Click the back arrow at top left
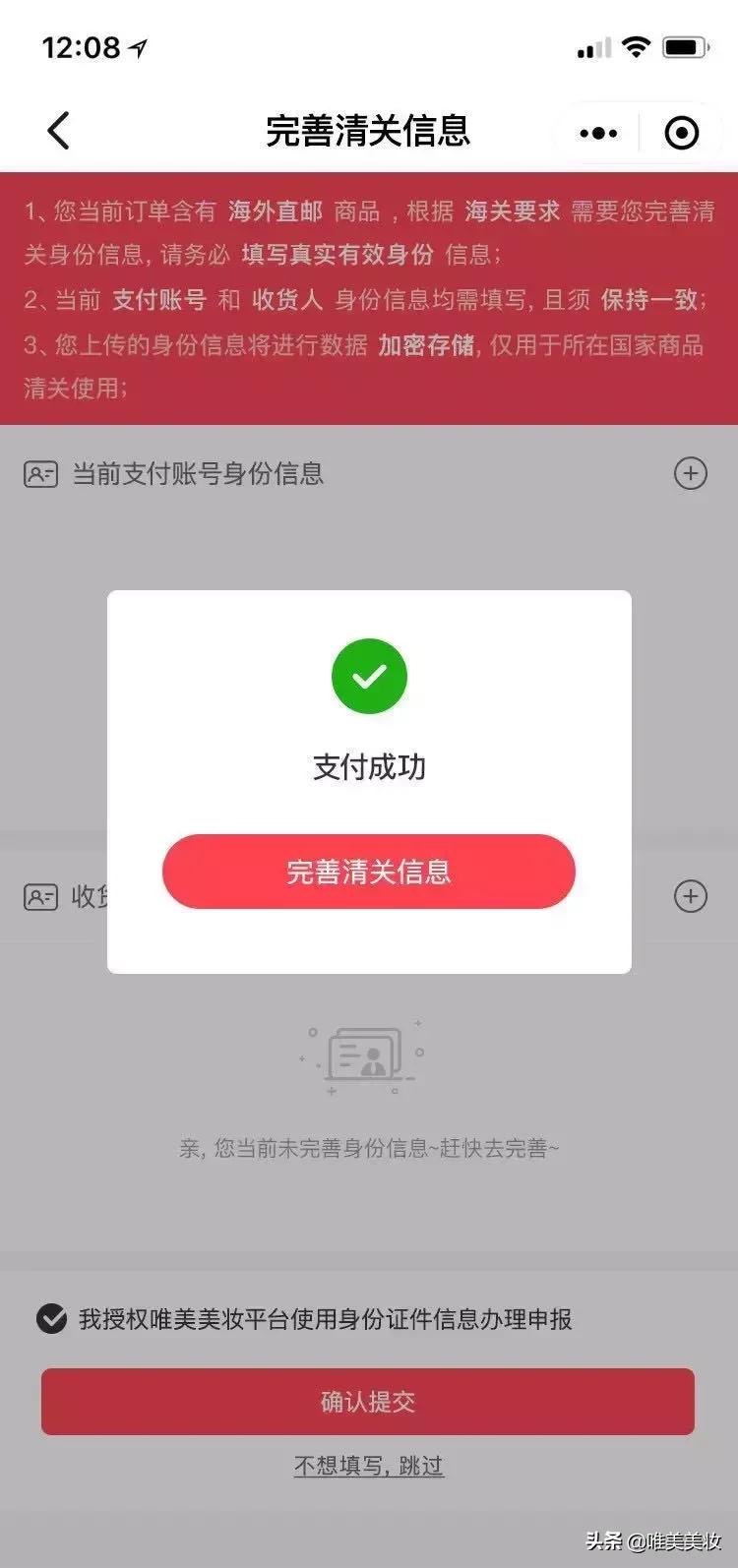The height and width of the screenshot is (1568, 738). [x=57, y=131]
